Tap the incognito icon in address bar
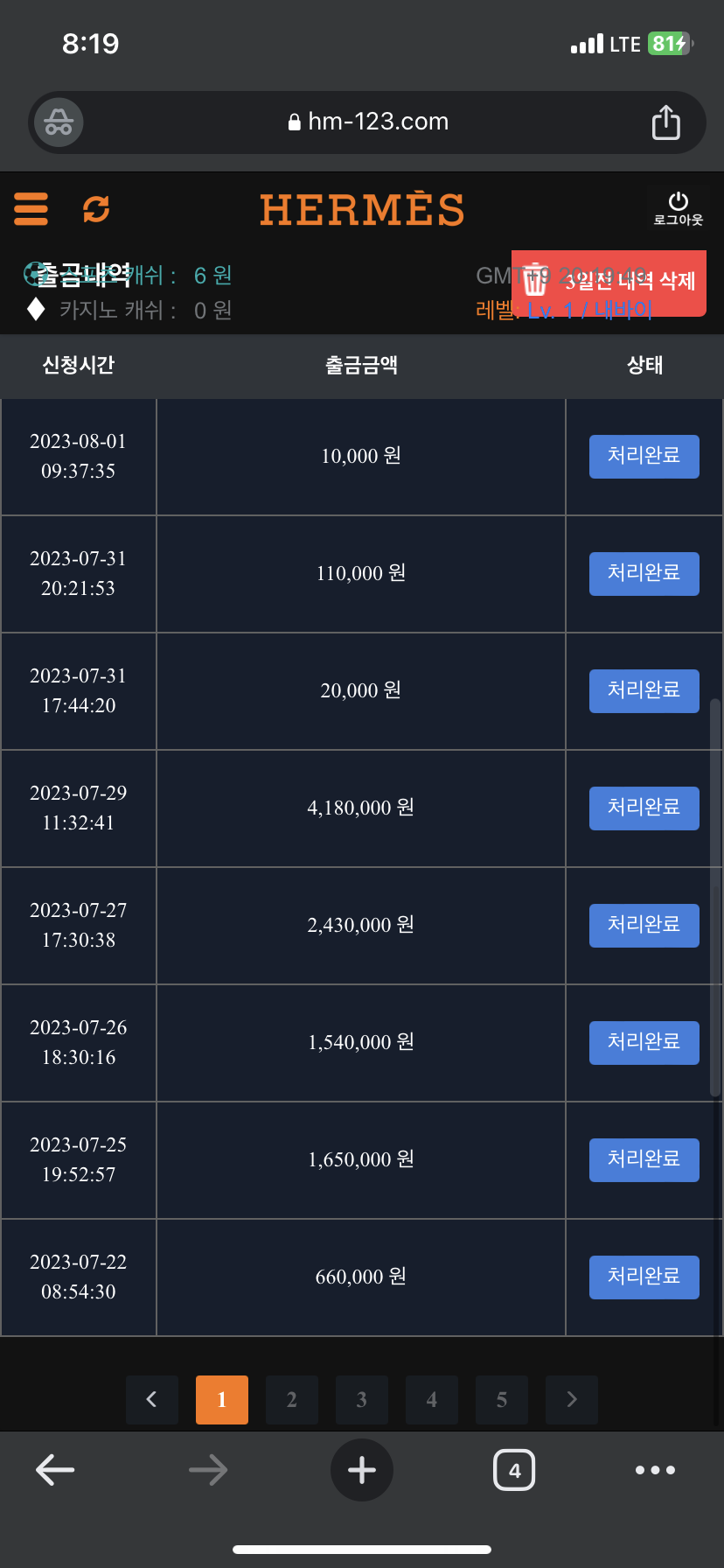 tap(59, 122)
